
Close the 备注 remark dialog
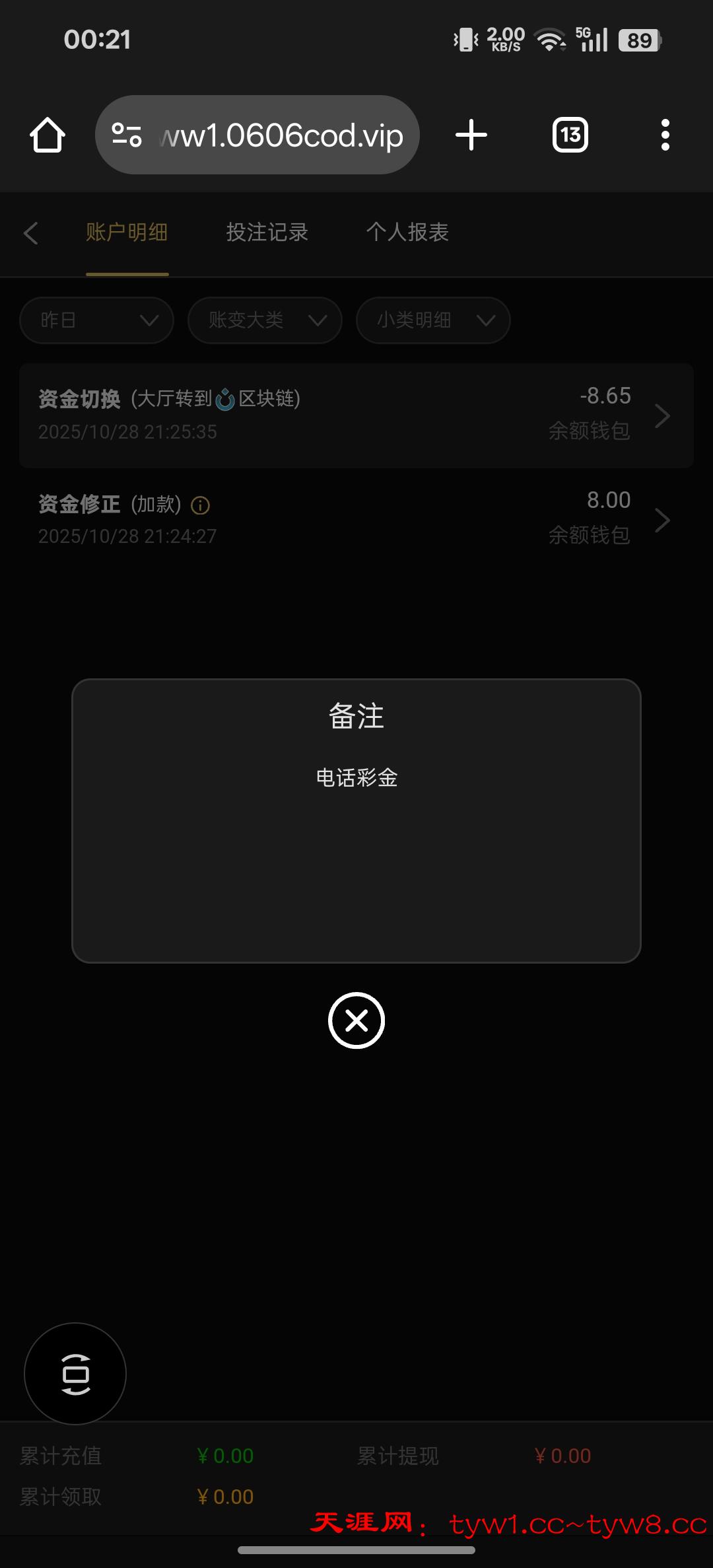pos(356,1020)
